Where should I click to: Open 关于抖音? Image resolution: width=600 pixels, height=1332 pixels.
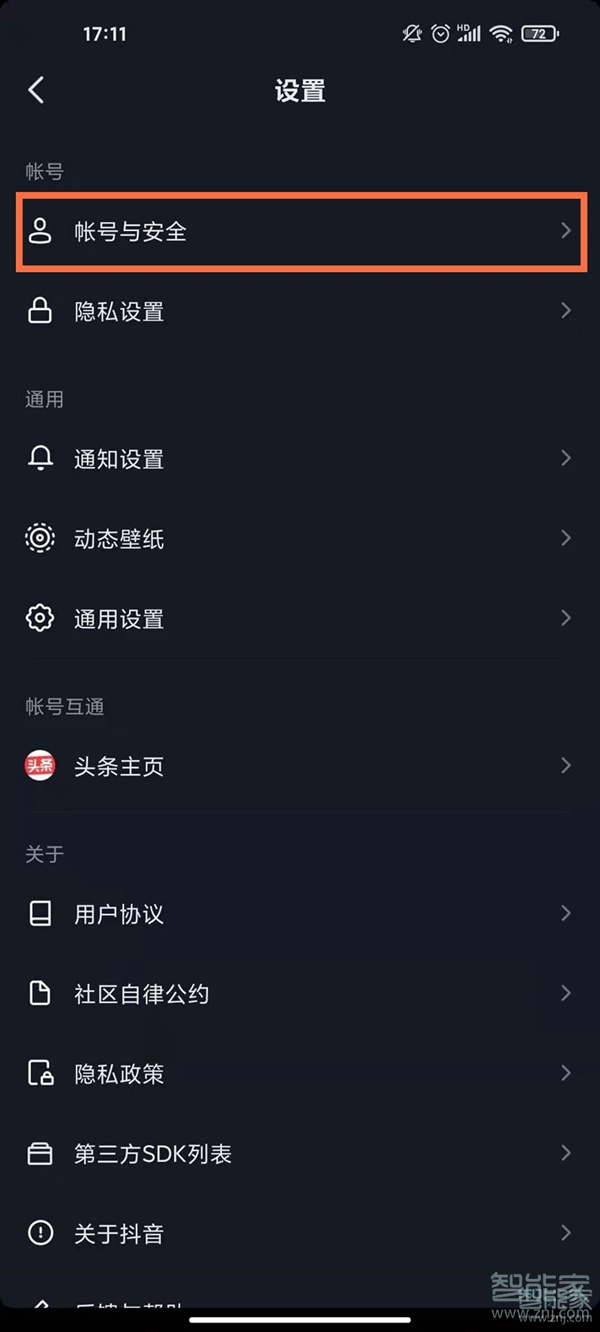click(300, 1234)
